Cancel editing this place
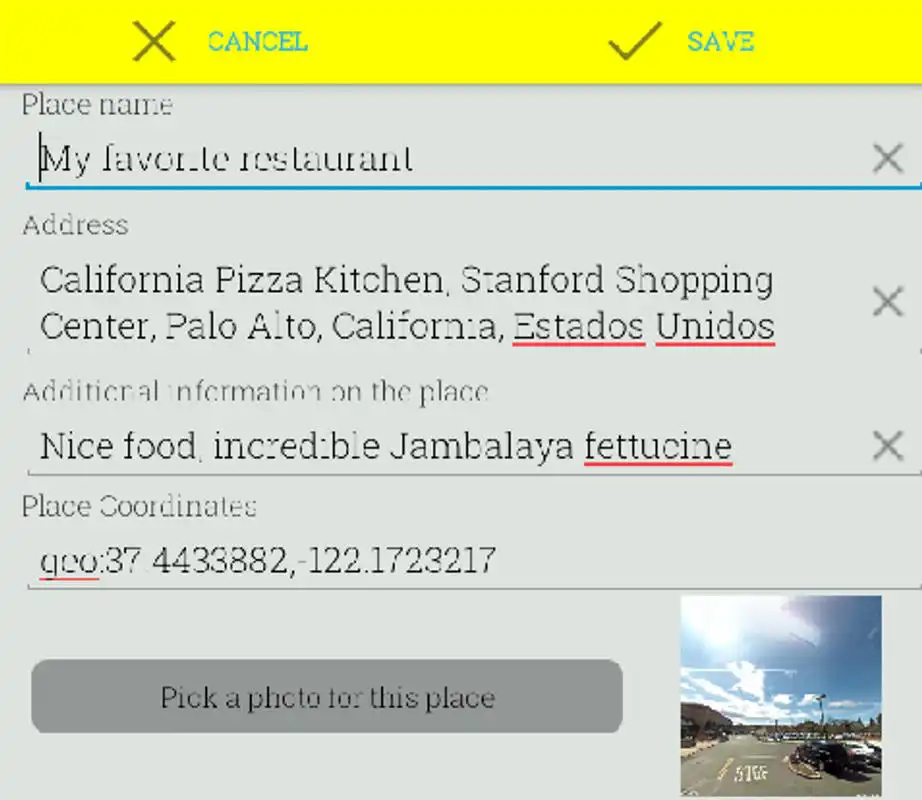 221,42
